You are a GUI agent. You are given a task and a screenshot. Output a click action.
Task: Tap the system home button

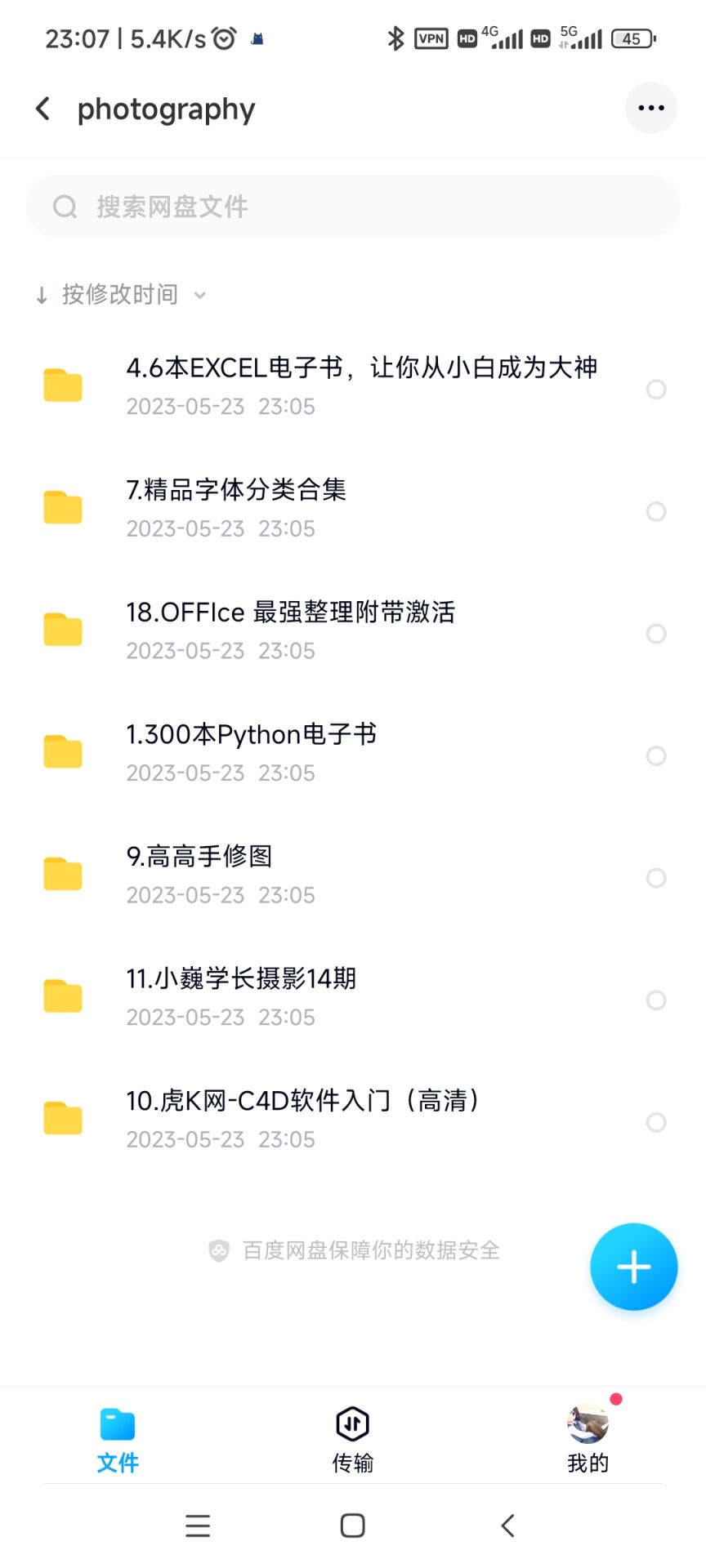pyautogui.click(x=352, y=1526)
